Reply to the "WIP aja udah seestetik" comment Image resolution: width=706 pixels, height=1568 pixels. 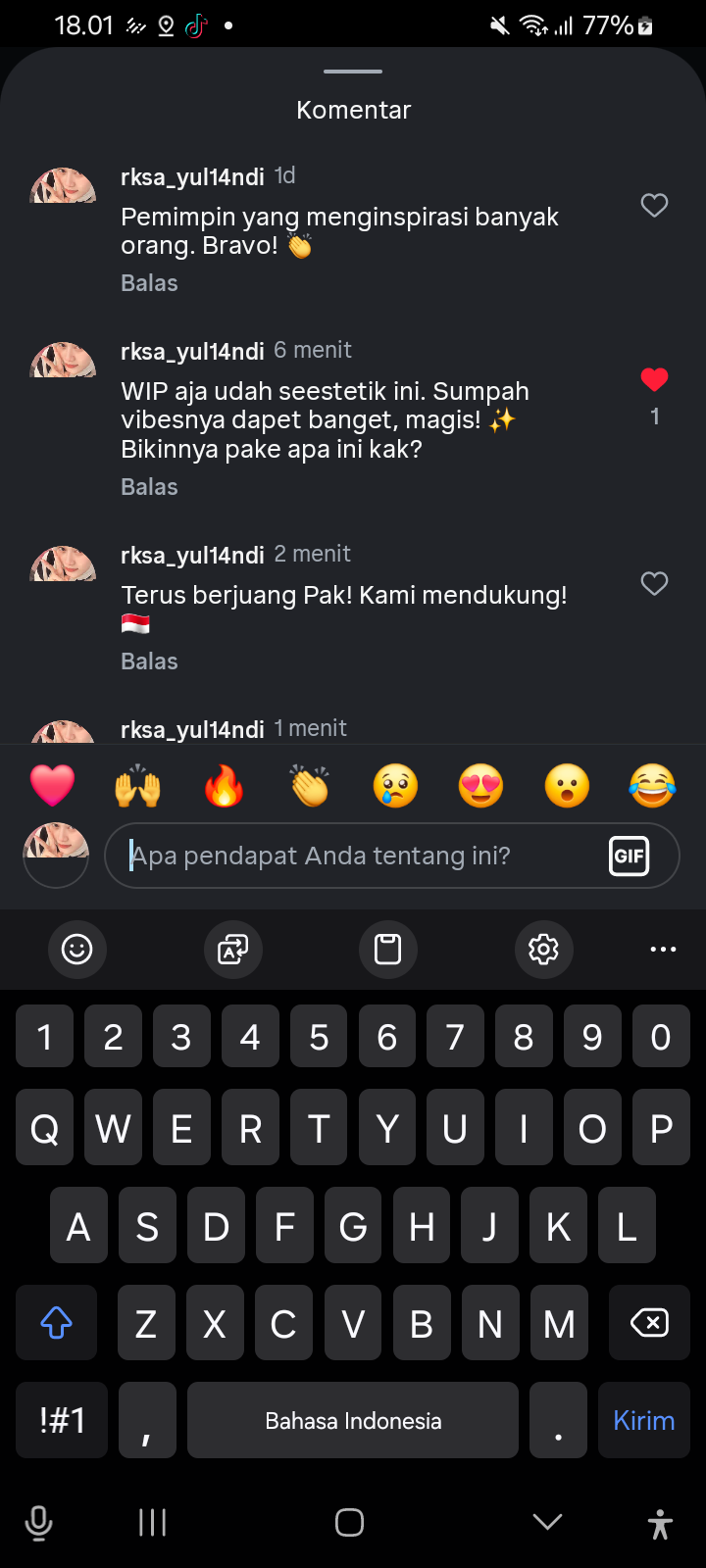tap(149, 487)
